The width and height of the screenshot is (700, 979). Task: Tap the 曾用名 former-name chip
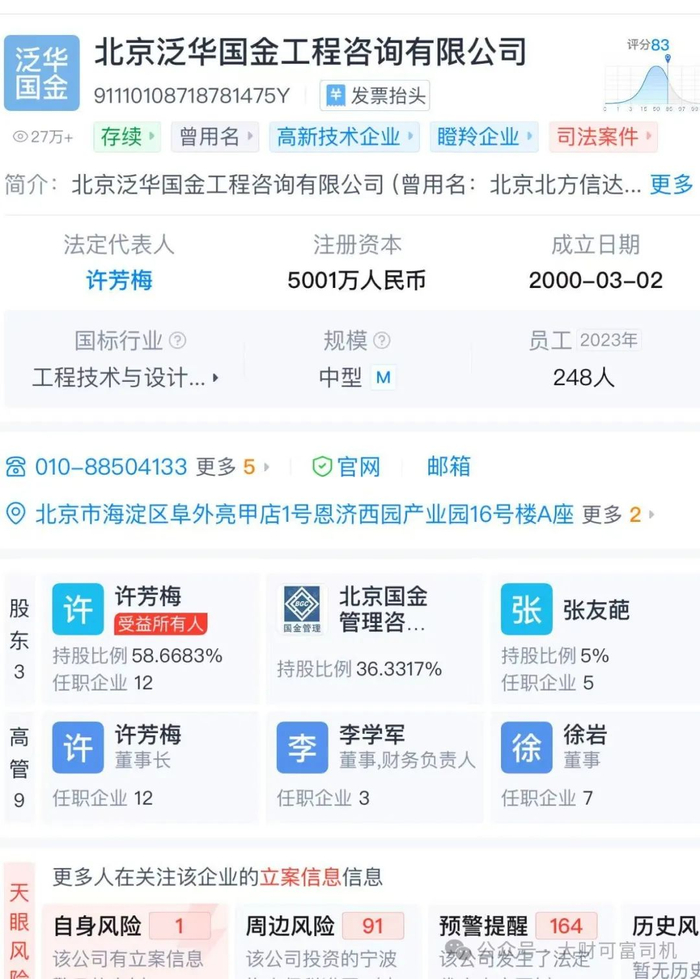(x=215, y=137)
